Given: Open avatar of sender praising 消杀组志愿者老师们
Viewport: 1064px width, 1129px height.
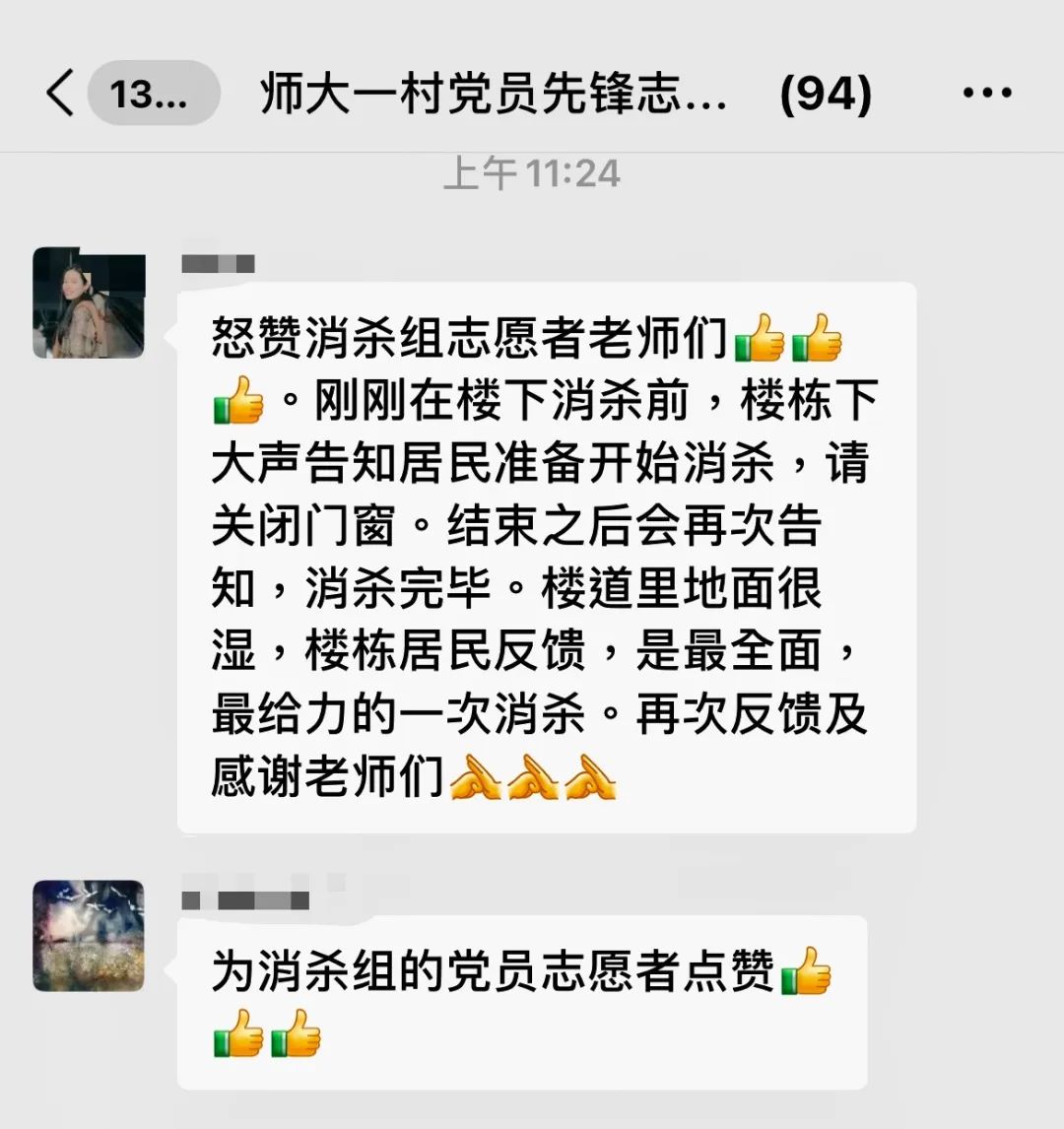Looking at the screenshot, I should point(89,302).
